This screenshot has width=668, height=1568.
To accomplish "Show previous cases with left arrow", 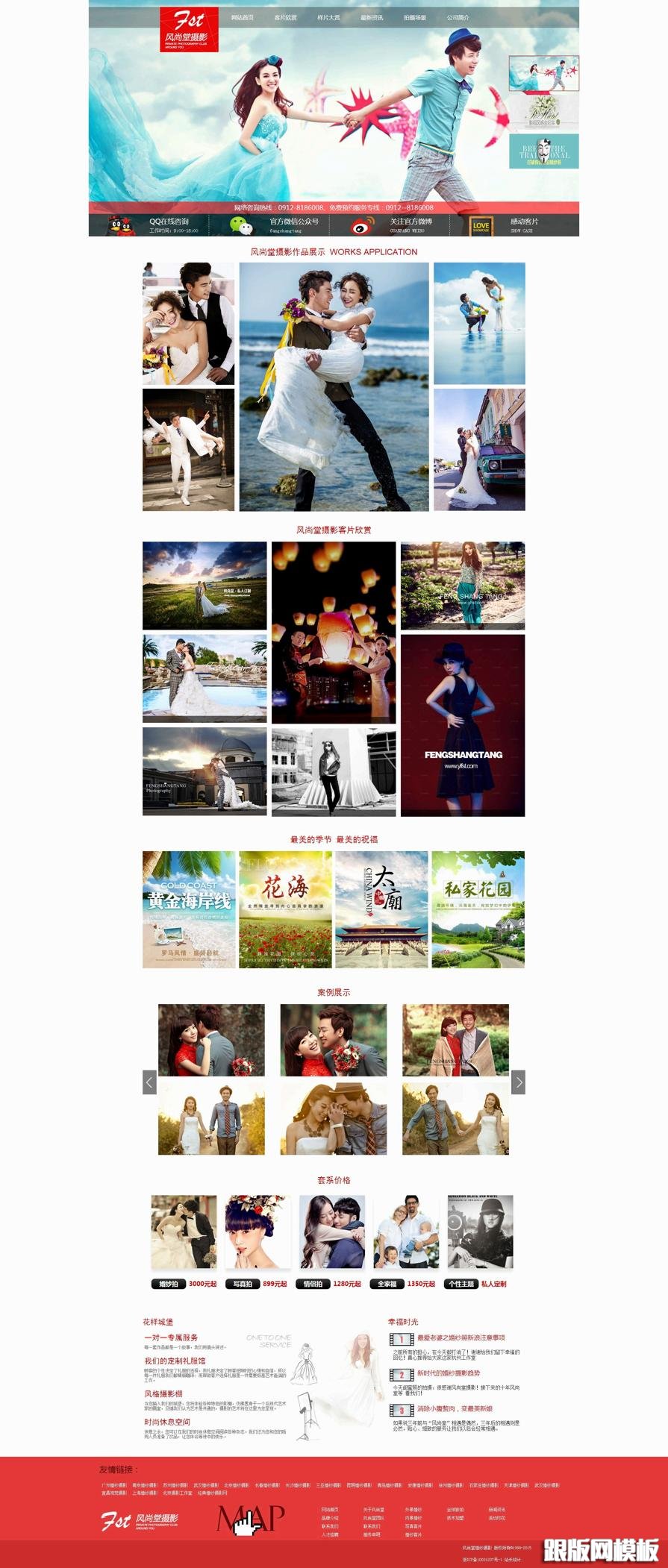I will (149, 1082).
